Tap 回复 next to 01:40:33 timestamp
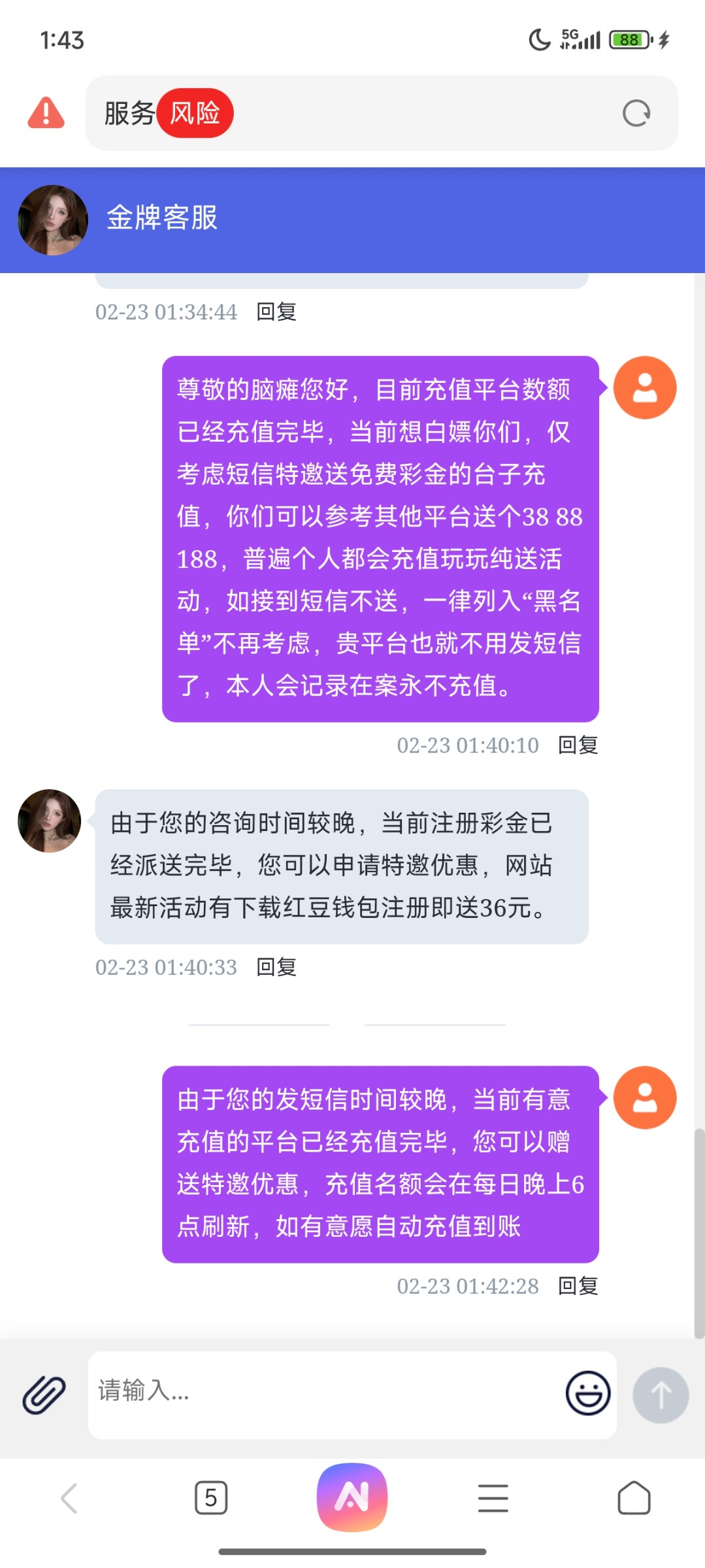The image size is (705, 1568). pos(276,967)
